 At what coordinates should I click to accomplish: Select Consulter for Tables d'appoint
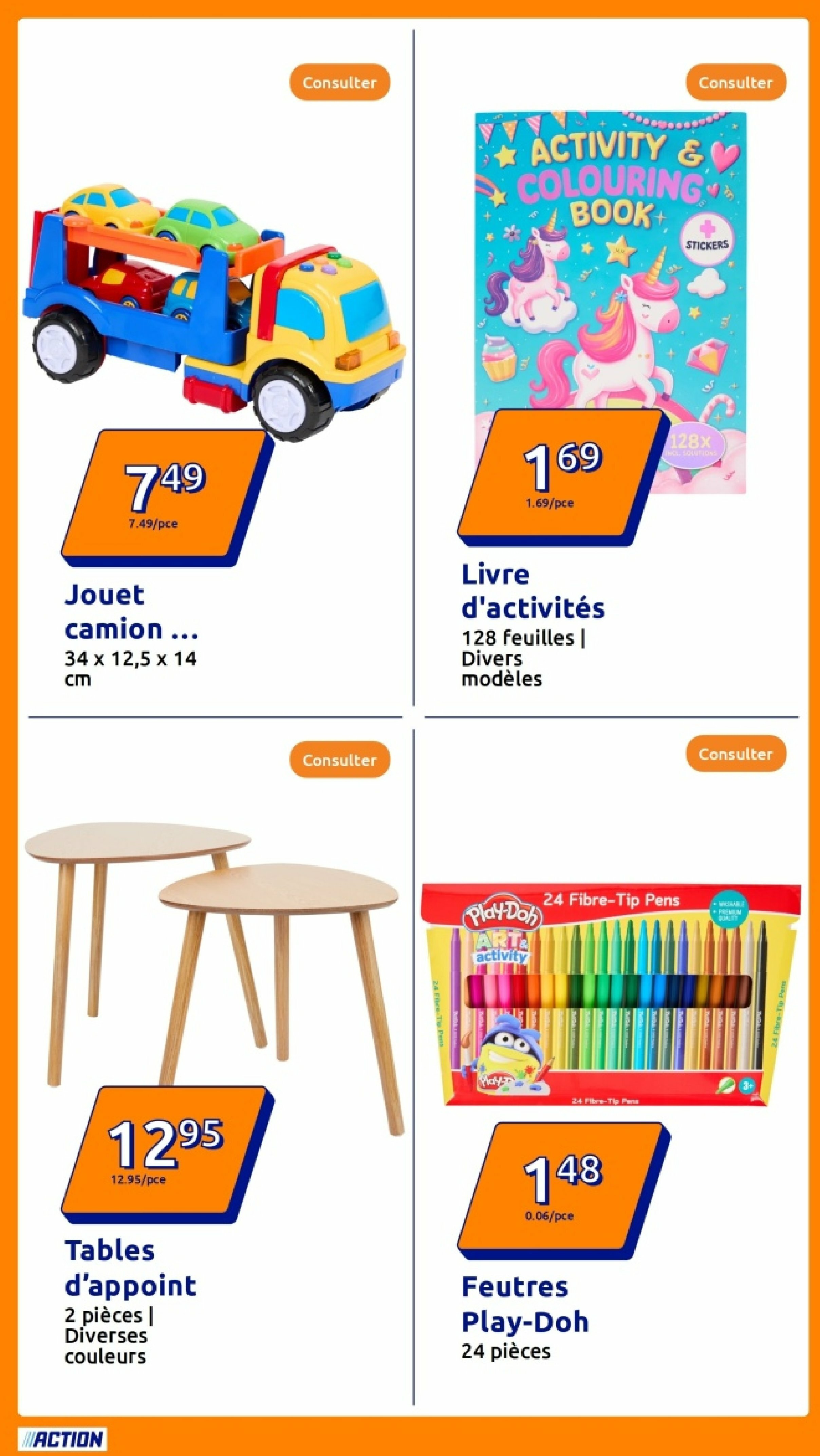[x=340, y=760]
